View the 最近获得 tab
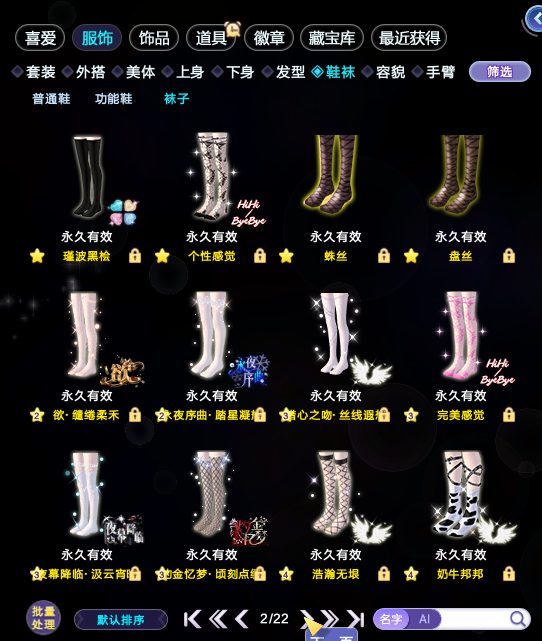Image resolution: width=542 pixels, height=641 pixels. (x=409, y=38)
